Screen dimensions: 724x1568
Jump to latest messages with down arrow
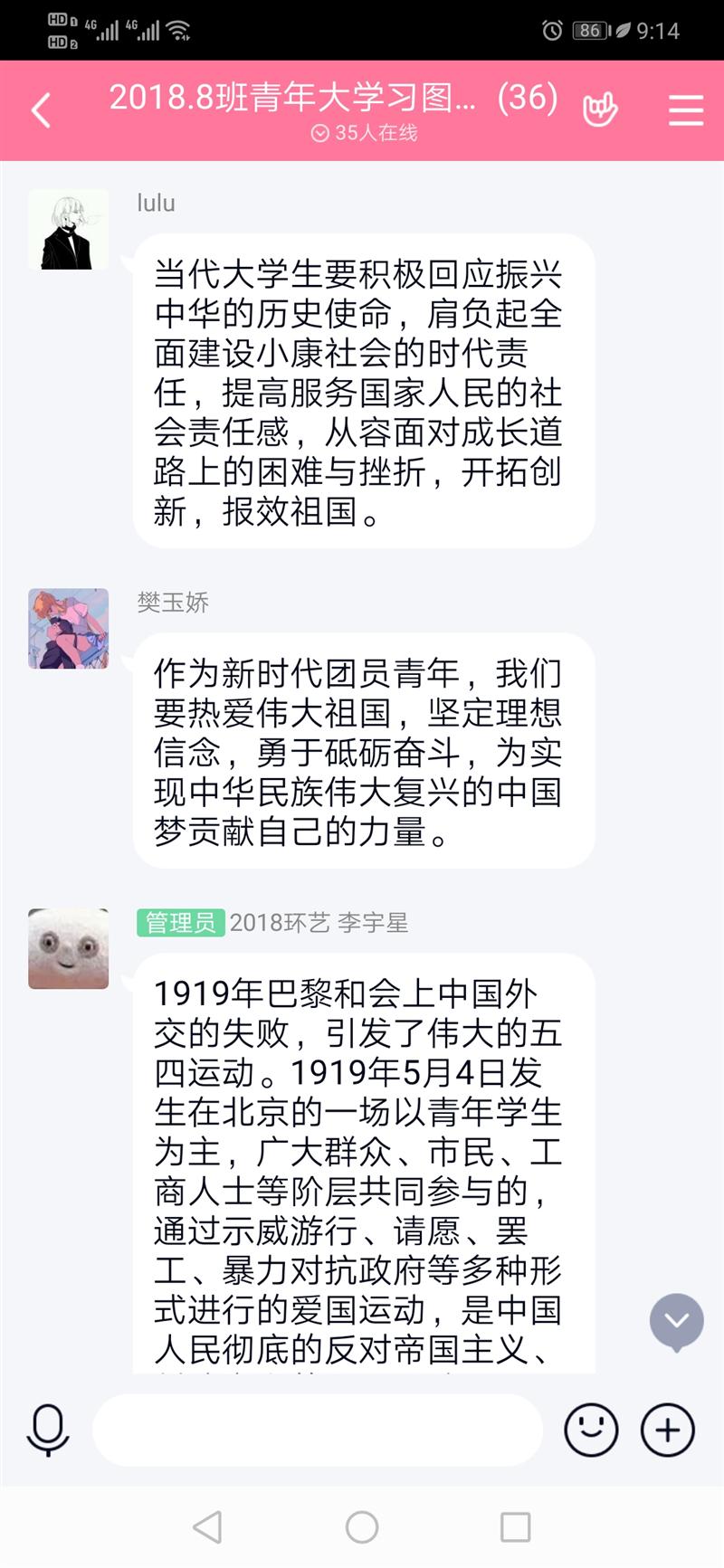(676, 1322)
